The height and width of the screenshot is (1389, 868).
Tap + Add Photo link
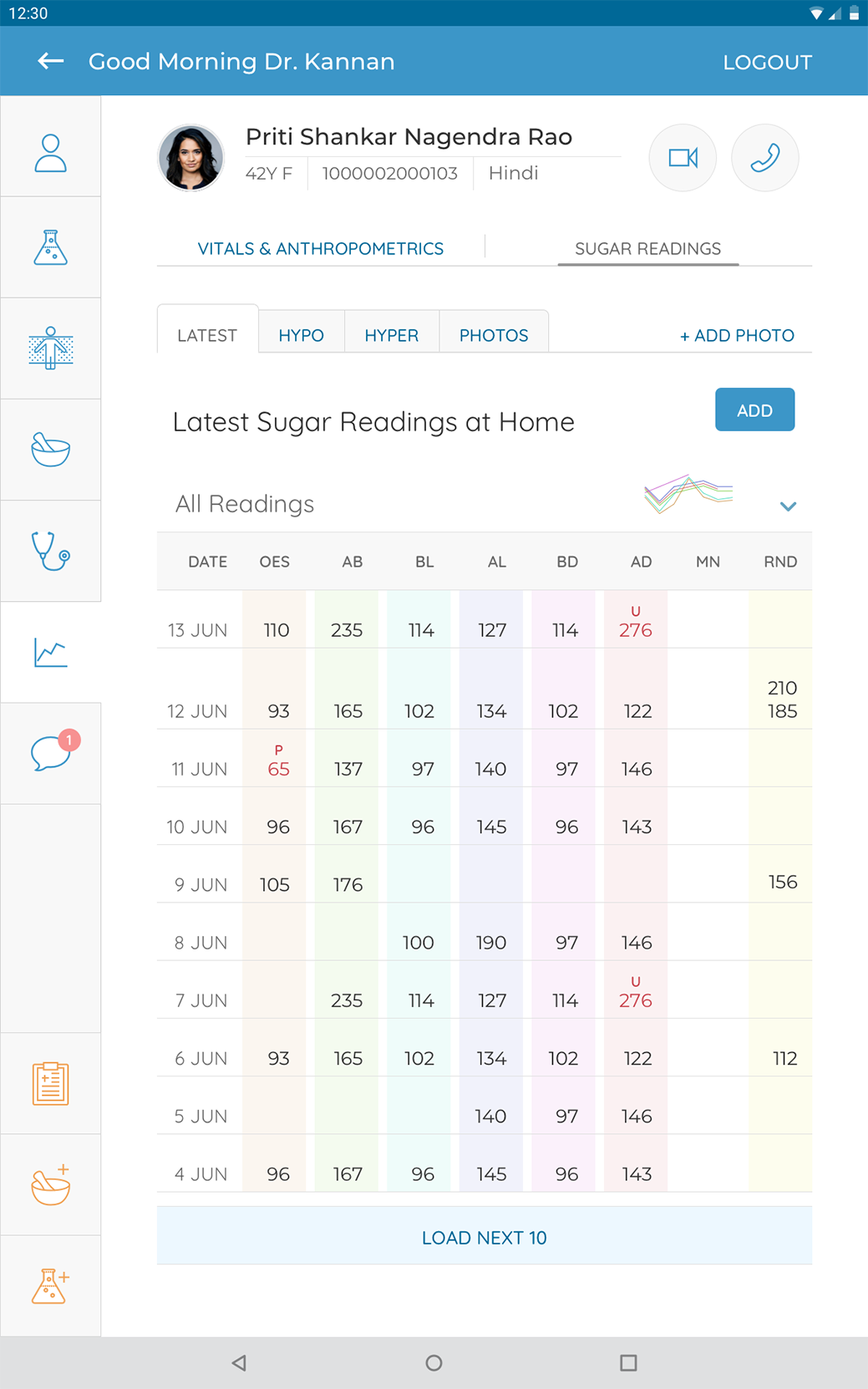point(737,335)
